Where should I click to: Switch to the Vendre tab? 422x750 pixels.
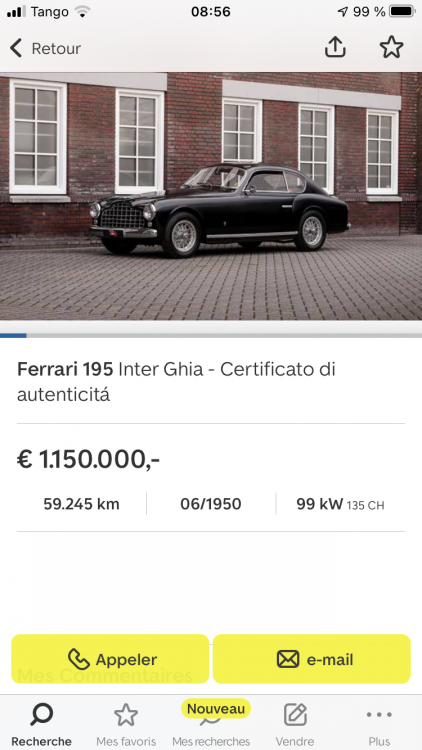(295, 724)
